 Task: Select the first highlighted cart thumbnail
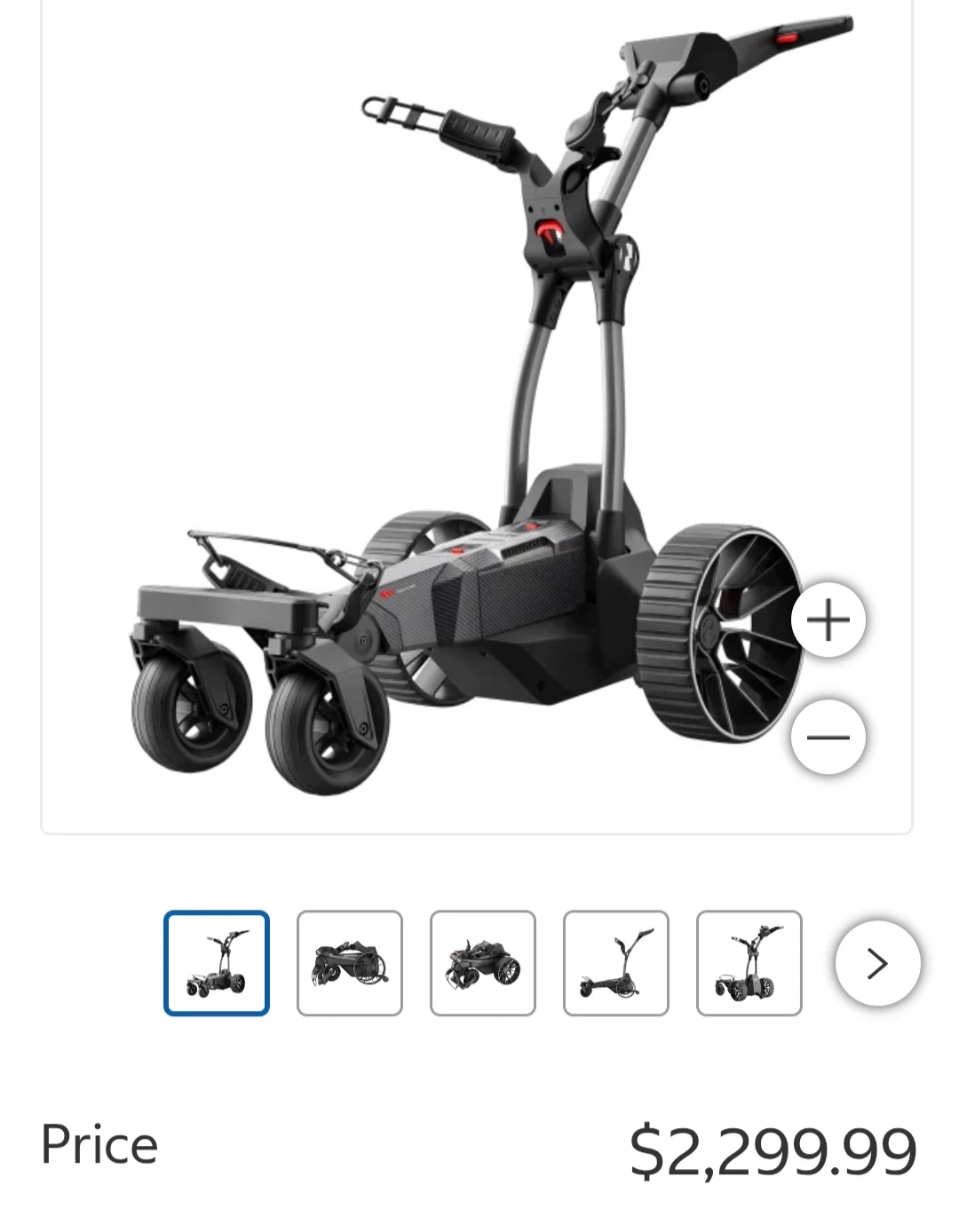point(217,963)
